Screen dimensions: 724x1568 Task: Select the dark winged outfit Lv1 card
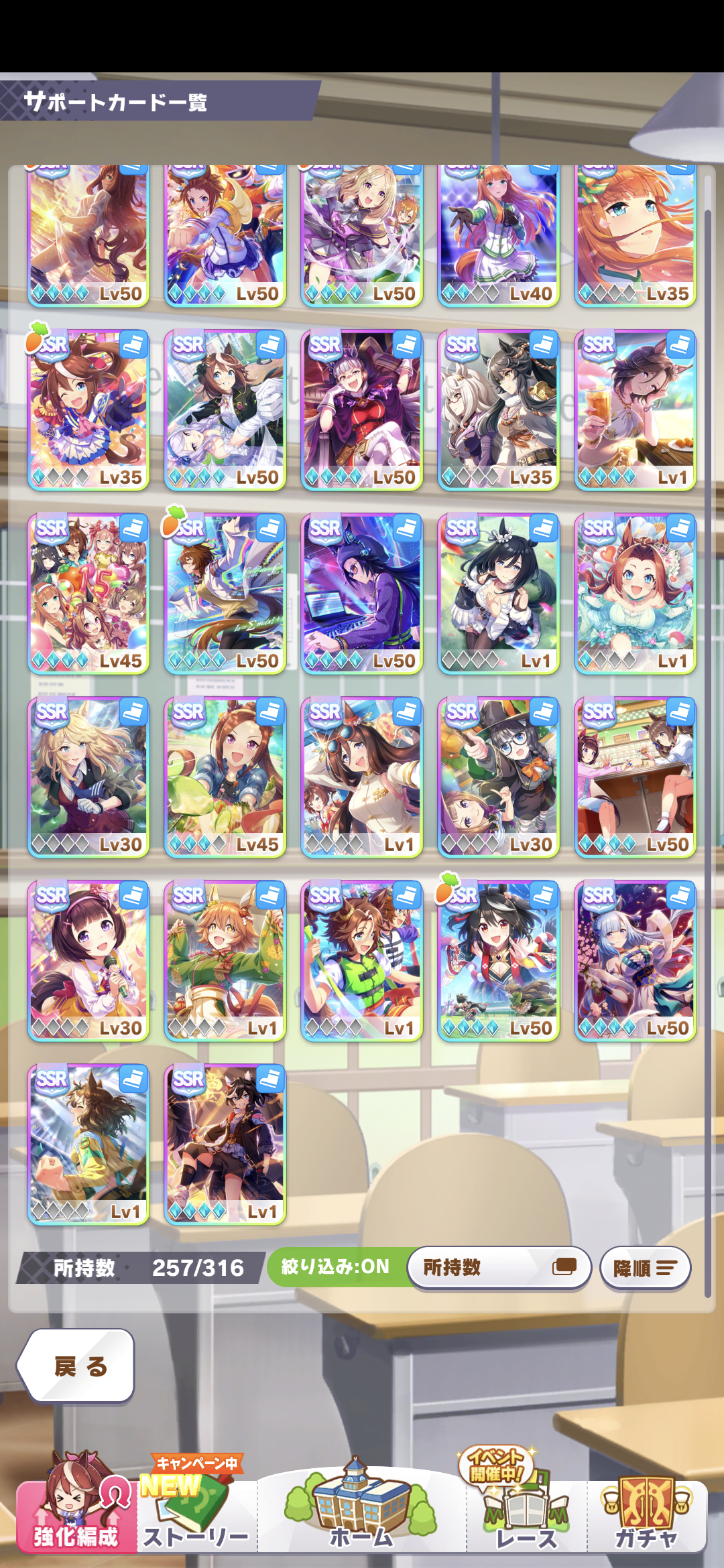click(x=225, y=1144)
